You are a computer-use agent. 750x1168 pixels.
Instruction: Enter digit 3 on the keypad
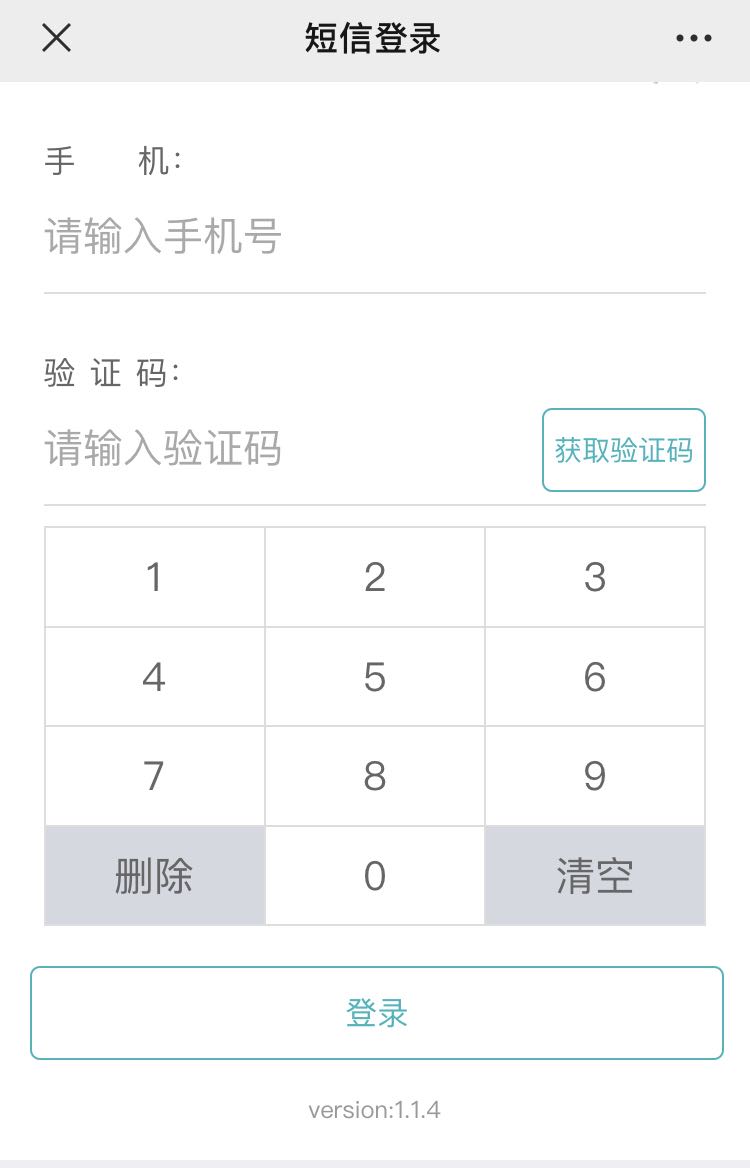[595, 577]
